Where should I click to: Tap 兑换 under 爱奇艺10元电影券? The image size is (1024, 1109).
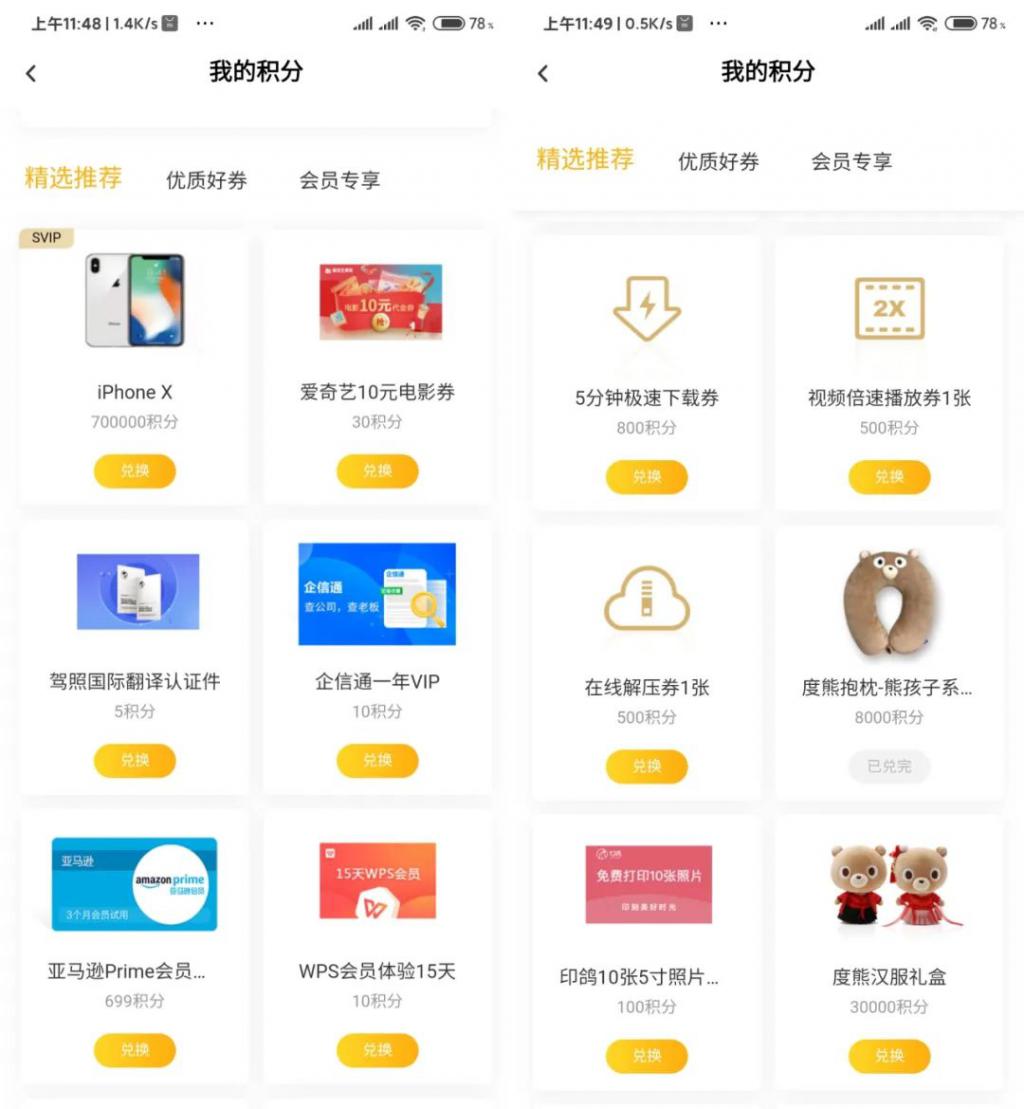[x=377, y=471]
